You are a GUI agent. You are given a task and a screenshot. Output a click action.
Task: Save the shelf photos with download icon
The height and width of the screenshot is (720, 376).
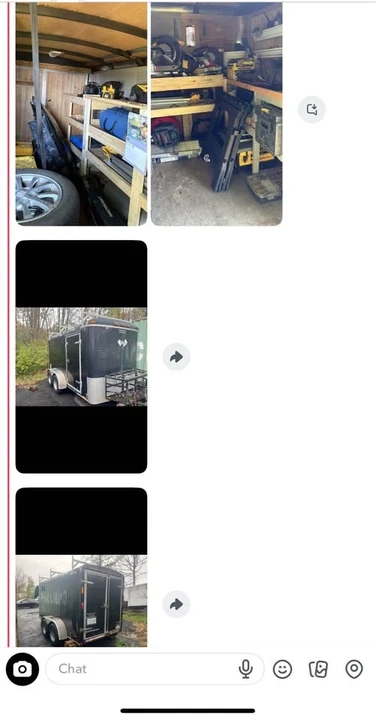point(312,109)
